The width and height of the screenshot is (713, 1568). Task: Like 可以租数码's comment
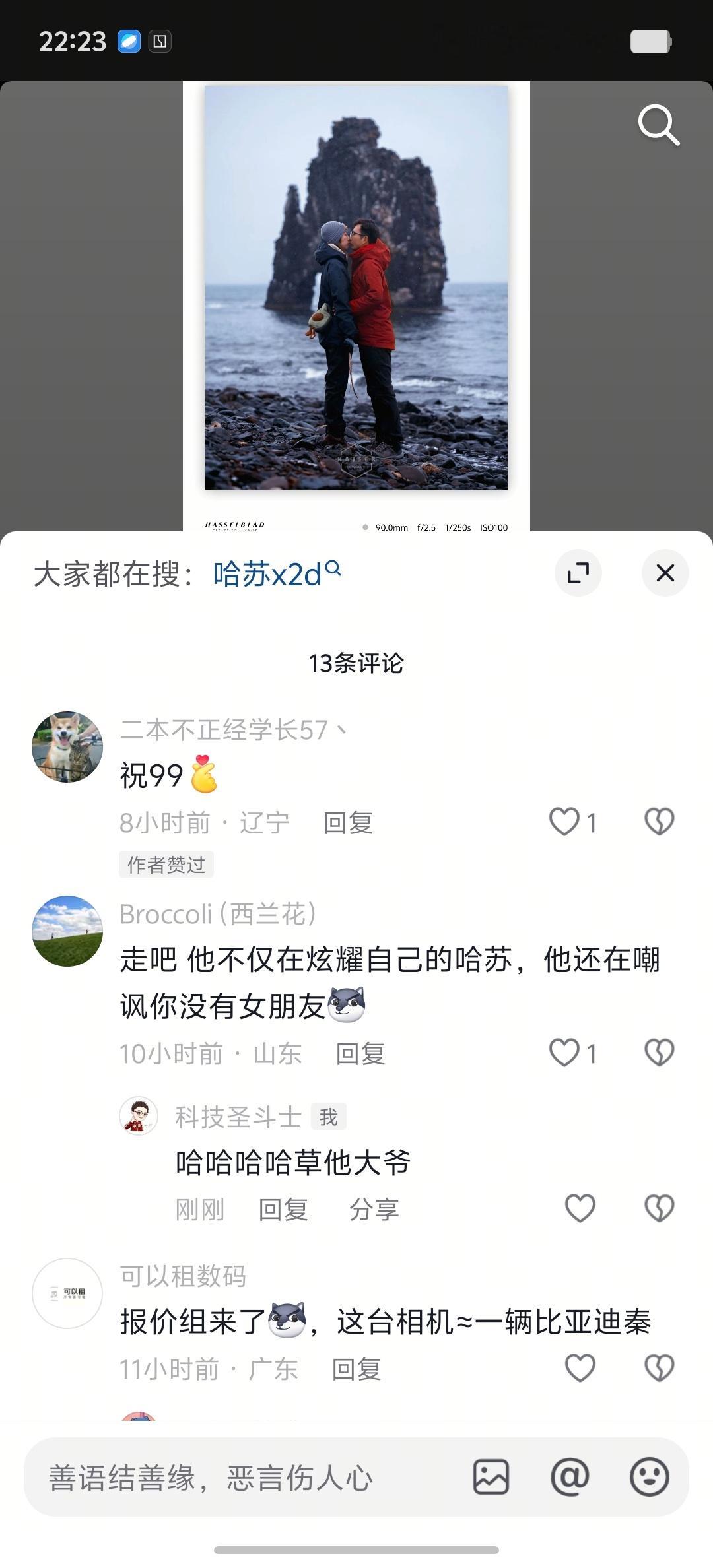pos(580,1368)
